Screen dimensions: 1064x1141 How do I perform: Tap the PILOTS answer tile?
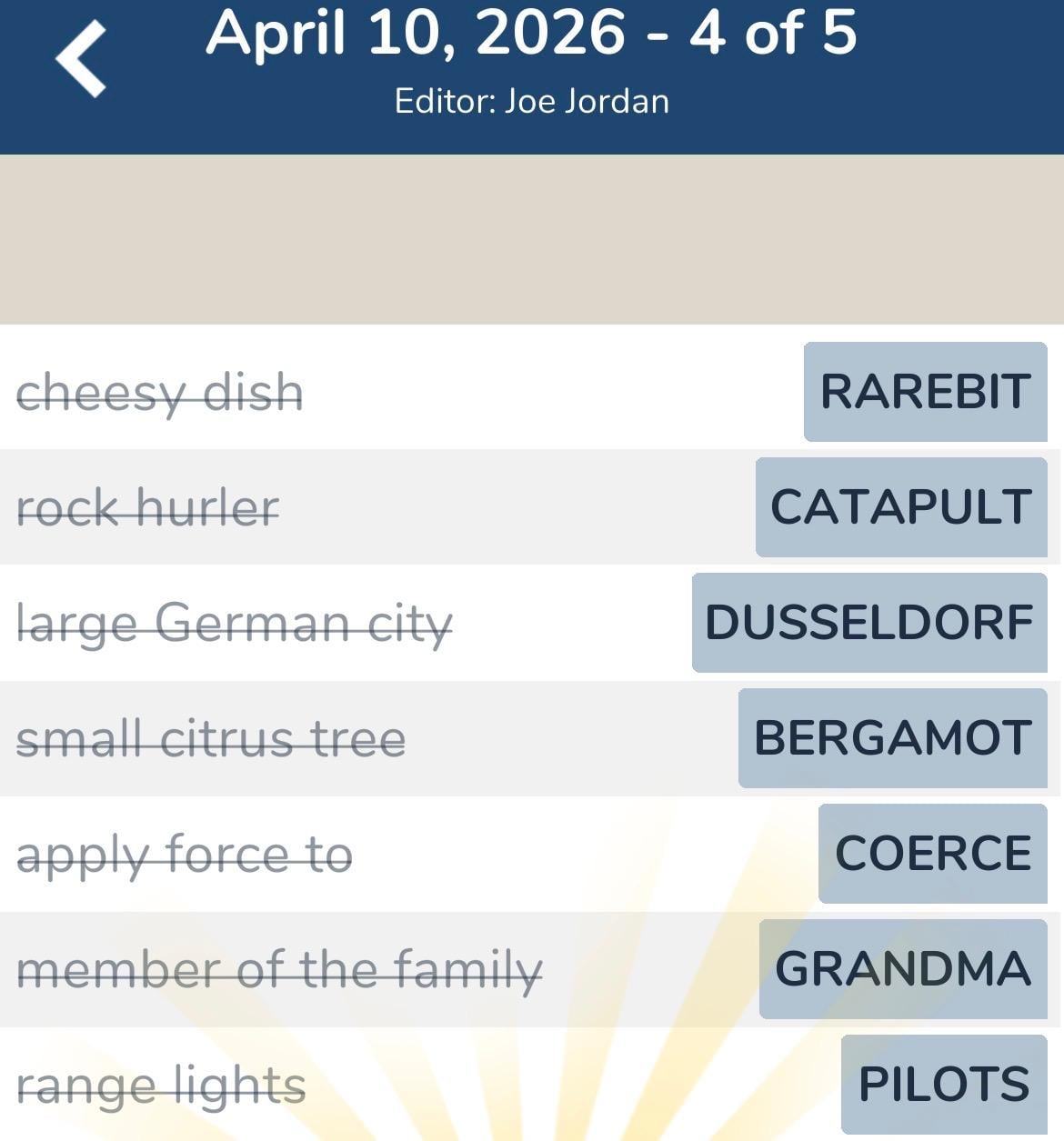click(942, 1083)
